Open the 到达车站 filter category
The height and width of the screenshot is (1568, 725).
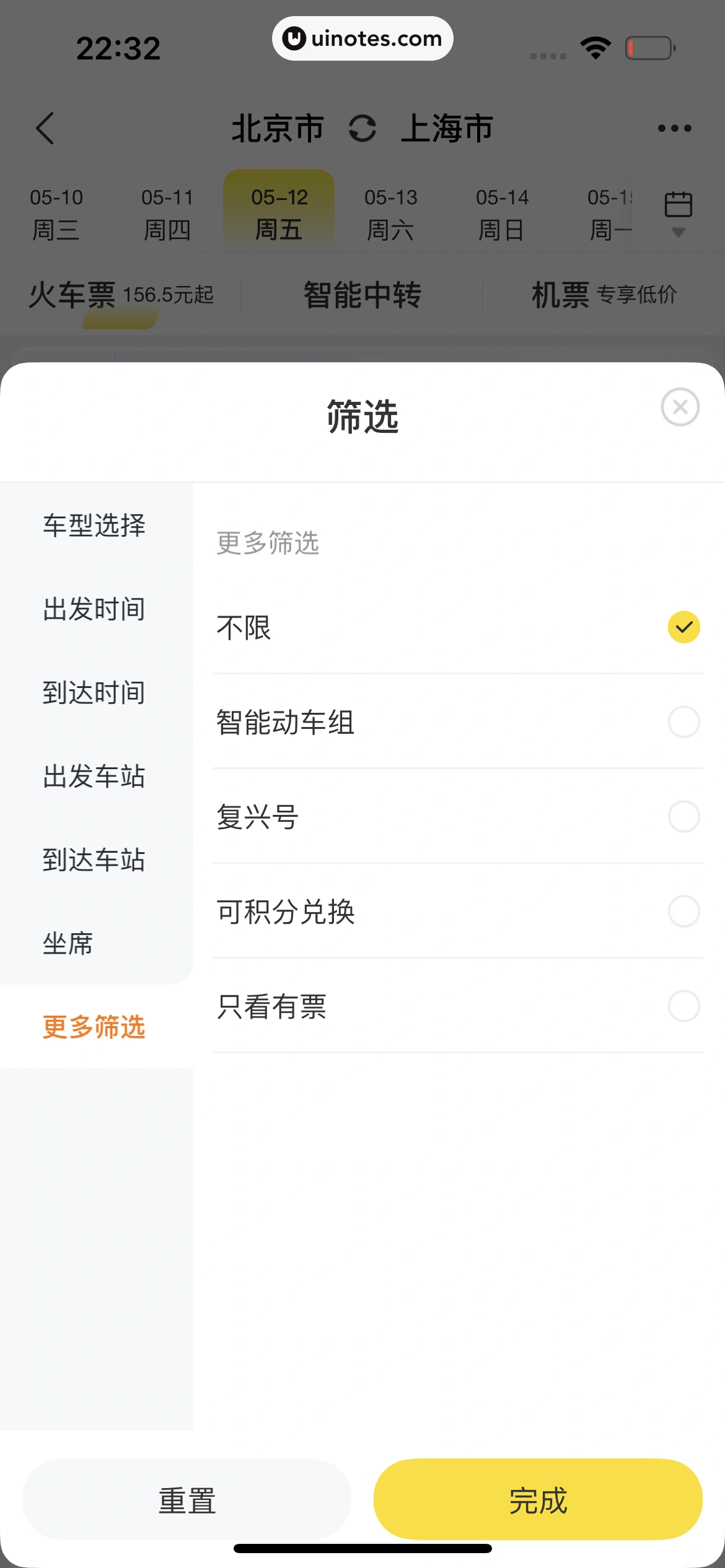(x=94, y=860)
